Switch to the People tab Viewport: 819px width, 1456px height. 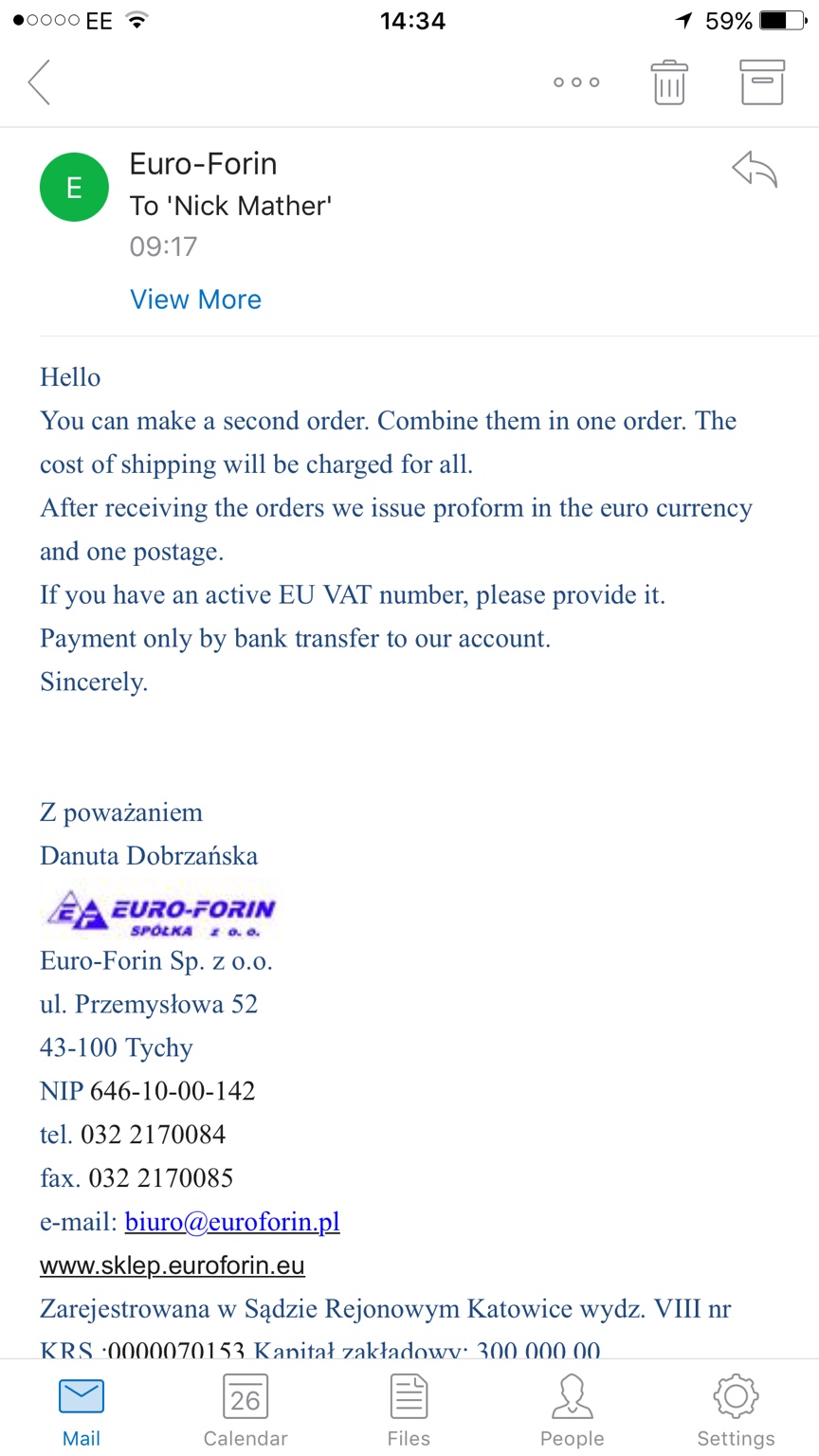[573, 1410]
